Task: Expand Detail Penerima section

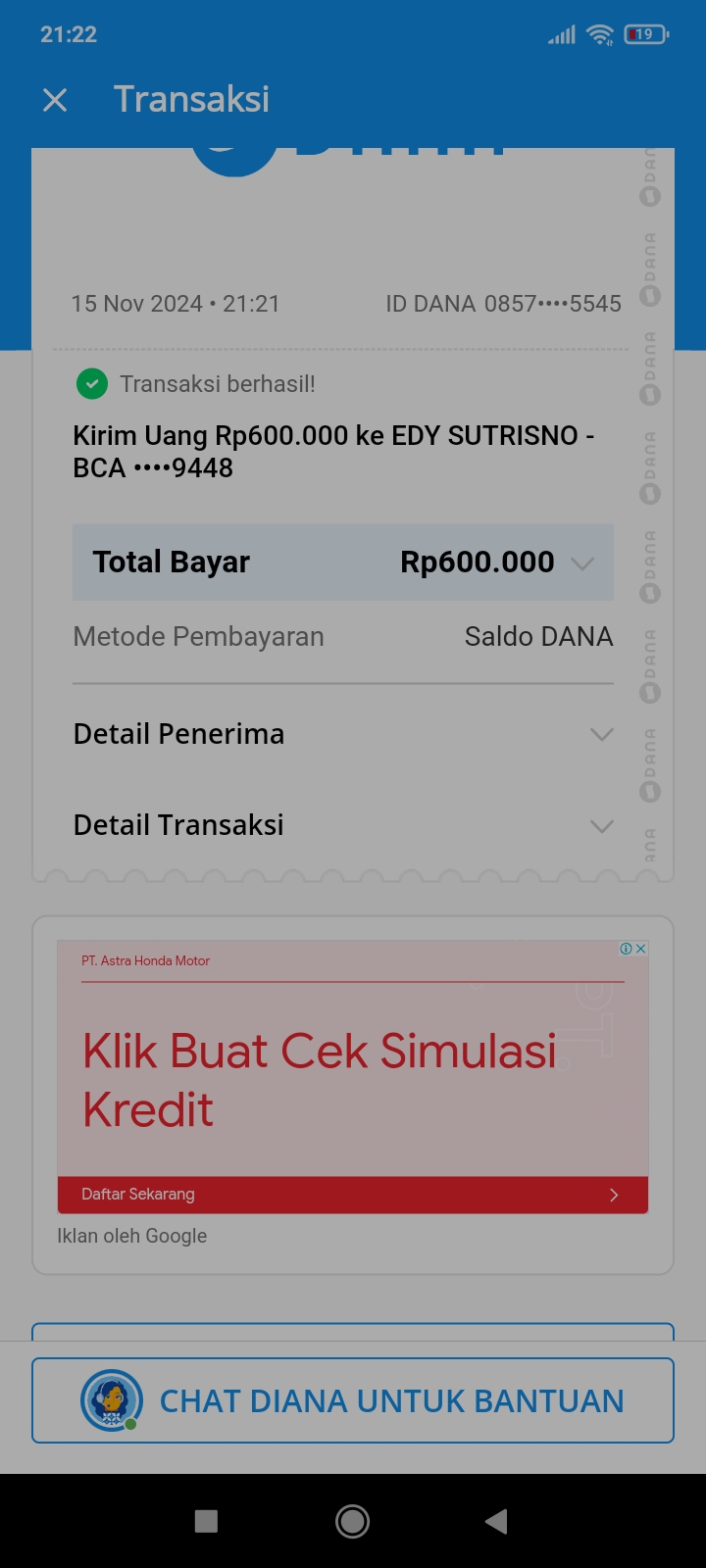Action: click(601, 734)
